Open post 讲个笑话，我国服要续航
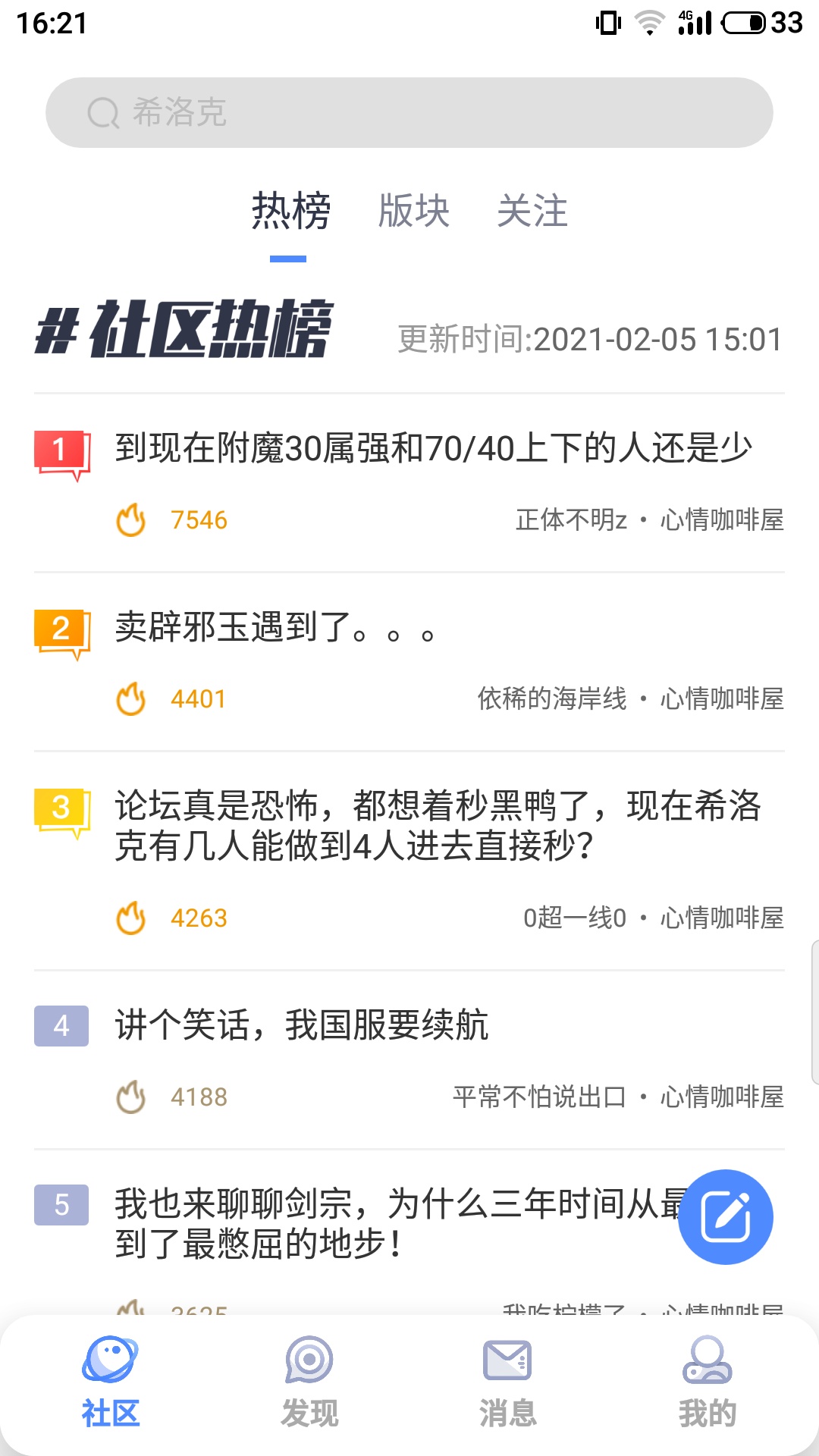The width and height of the screenshot is (819, 1456). [x=304, y=1023]
